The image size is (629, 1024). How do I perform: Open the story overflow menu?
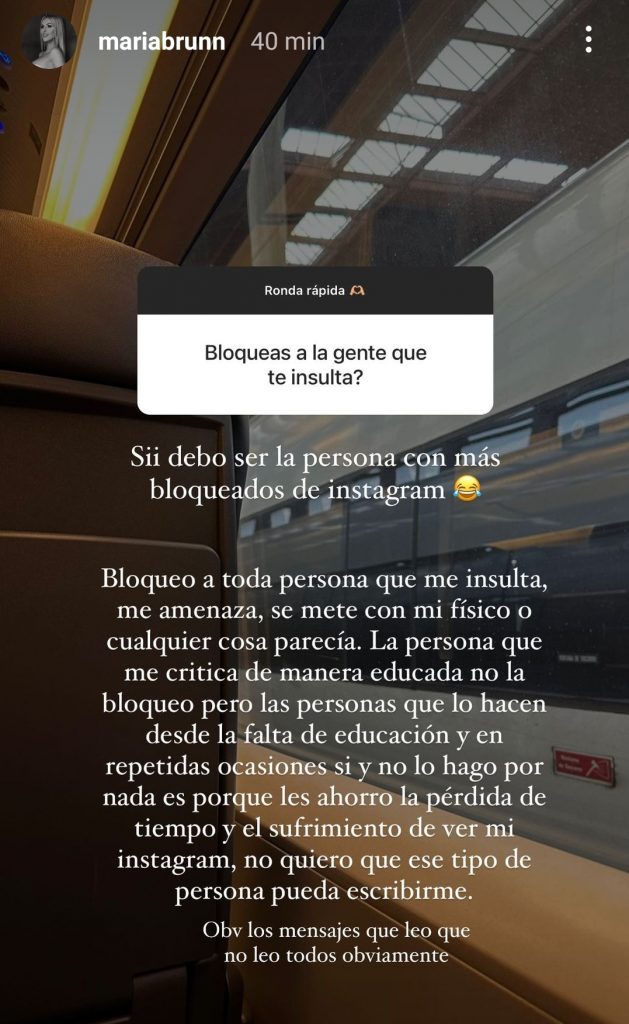[589, 40]
